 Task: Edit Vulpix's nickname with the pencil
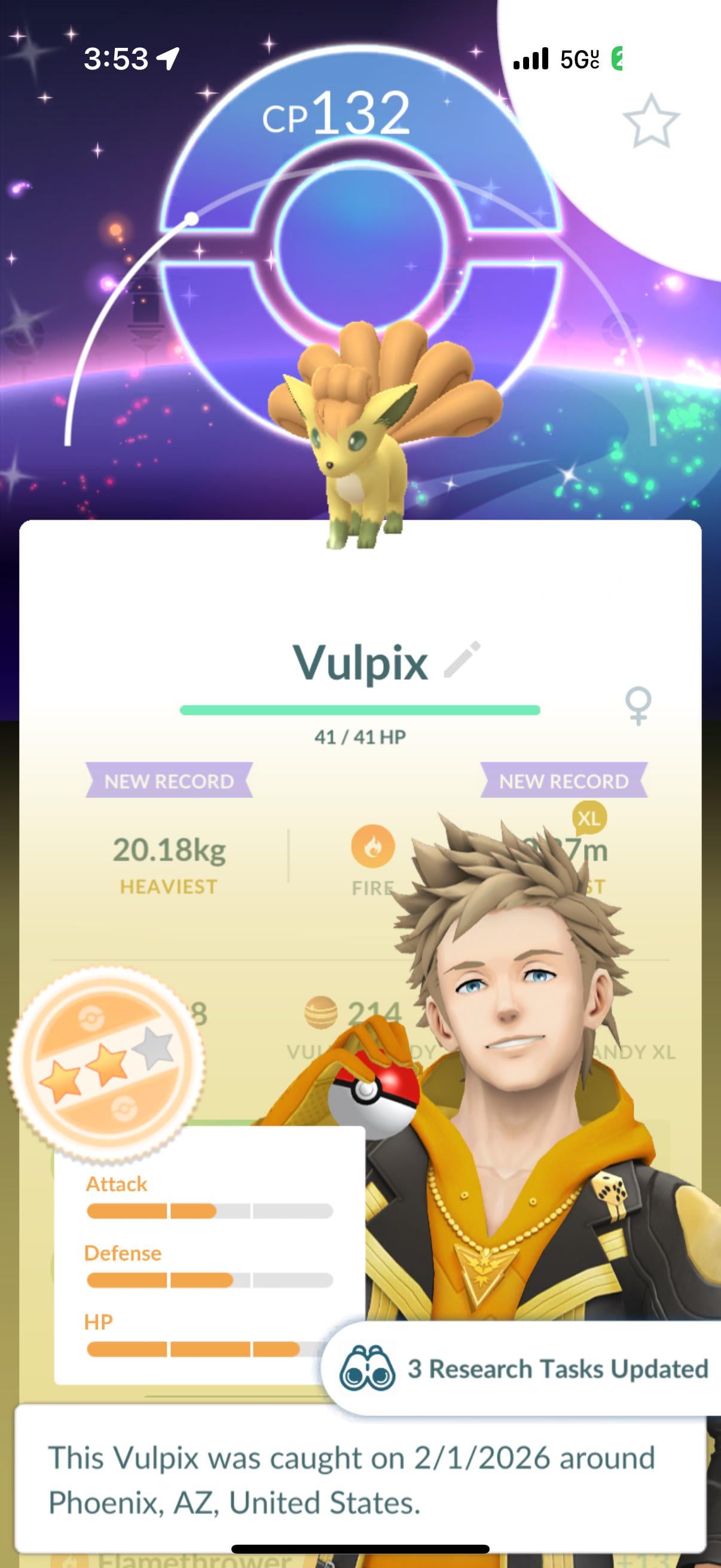click(462, 660)
